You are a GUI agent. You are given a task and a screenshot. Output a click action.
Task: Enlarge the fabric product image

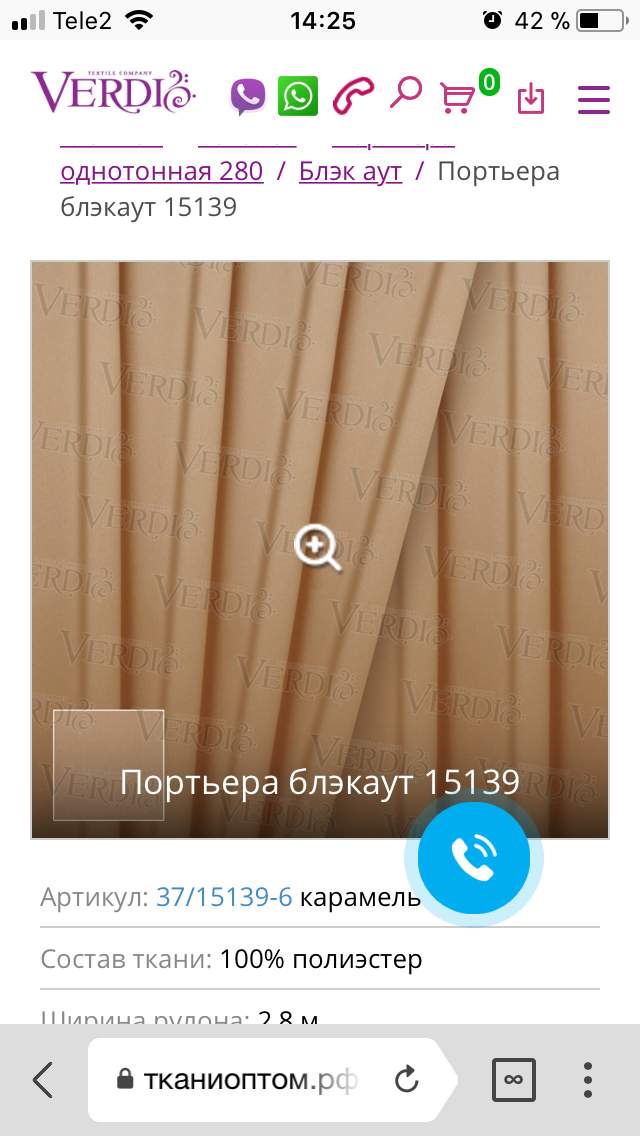[317, 548]
